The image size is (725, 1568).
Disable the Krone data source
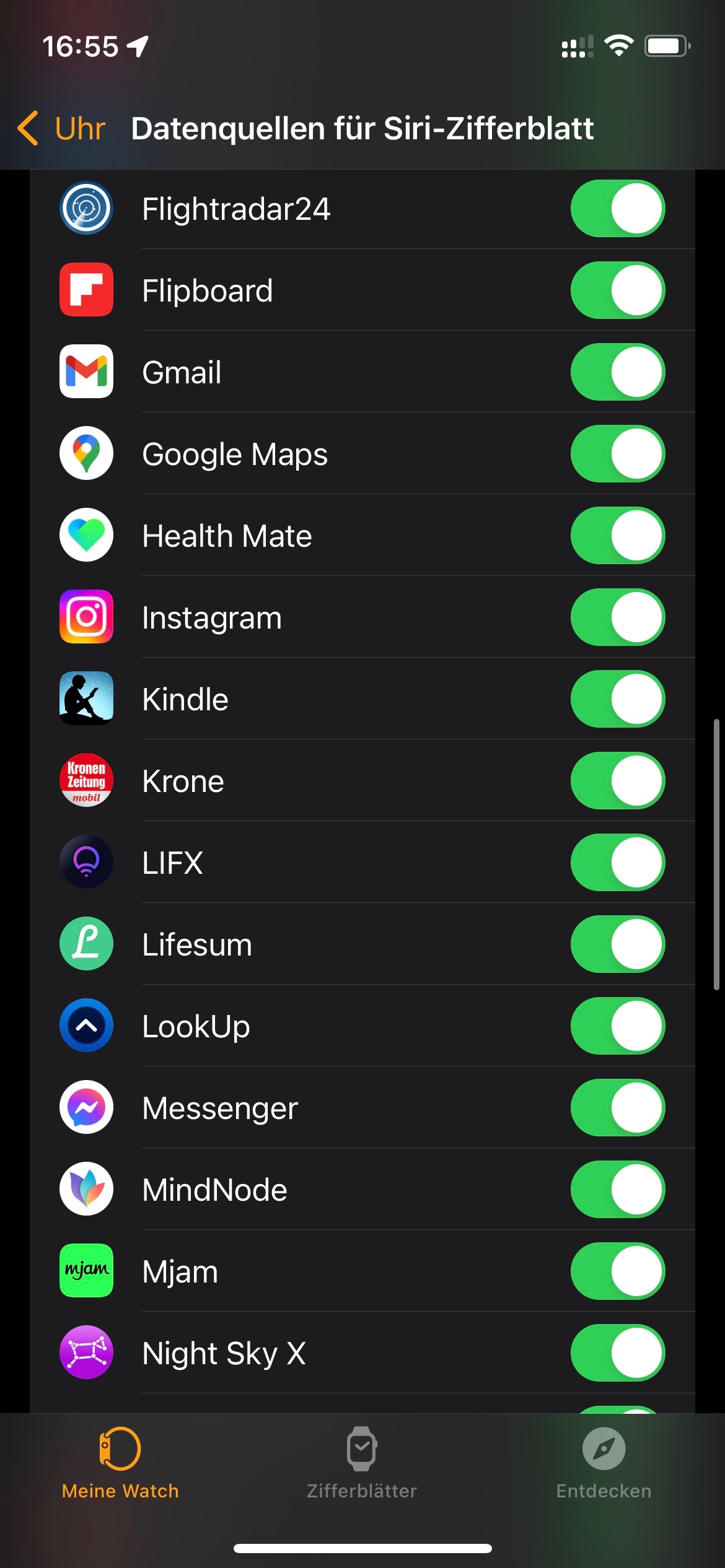point(617,781)
